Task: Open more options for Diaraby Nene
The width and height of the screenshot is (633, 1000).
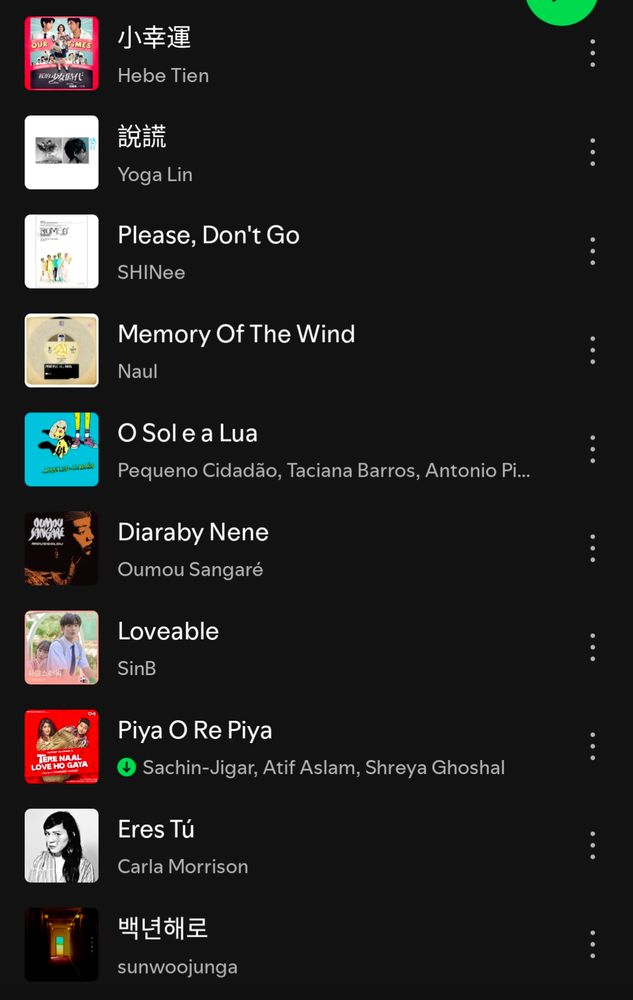Action: pyautogui.click(x=593, y=548)
